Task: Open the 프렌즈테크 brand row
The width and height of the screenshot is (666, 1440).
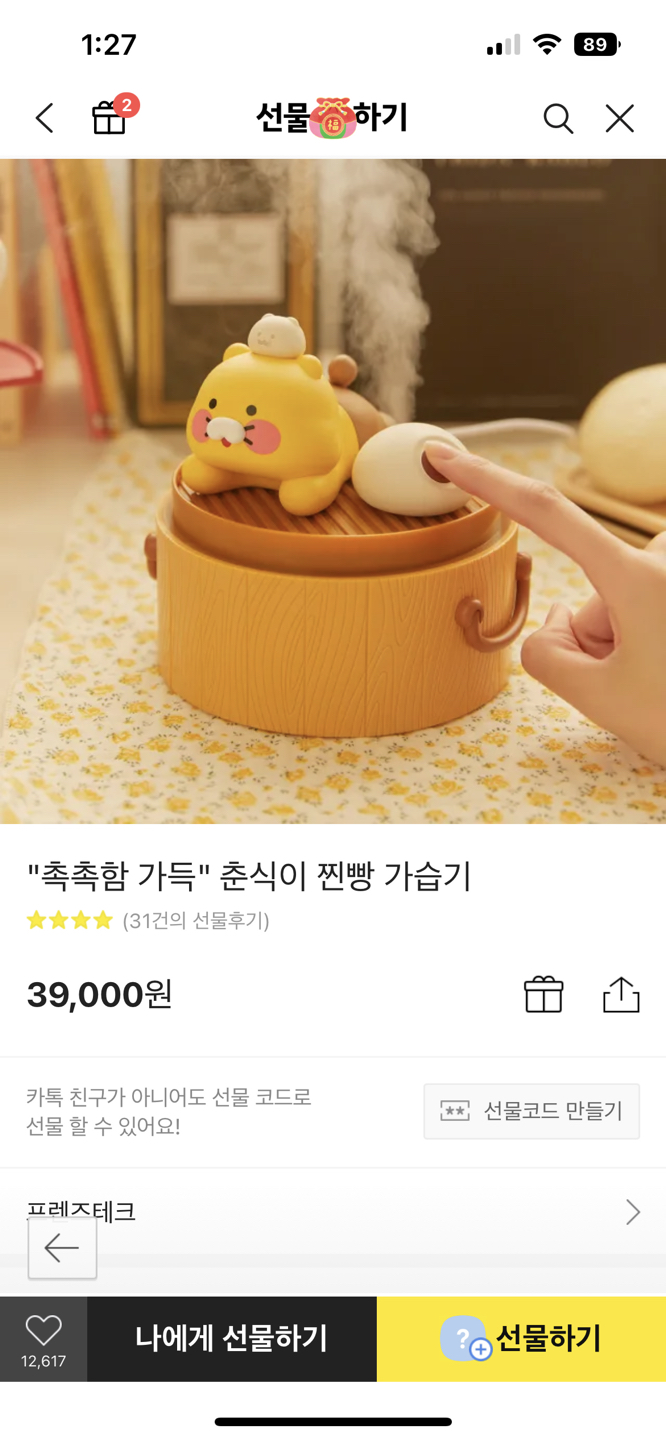Action: (333, 1212)
